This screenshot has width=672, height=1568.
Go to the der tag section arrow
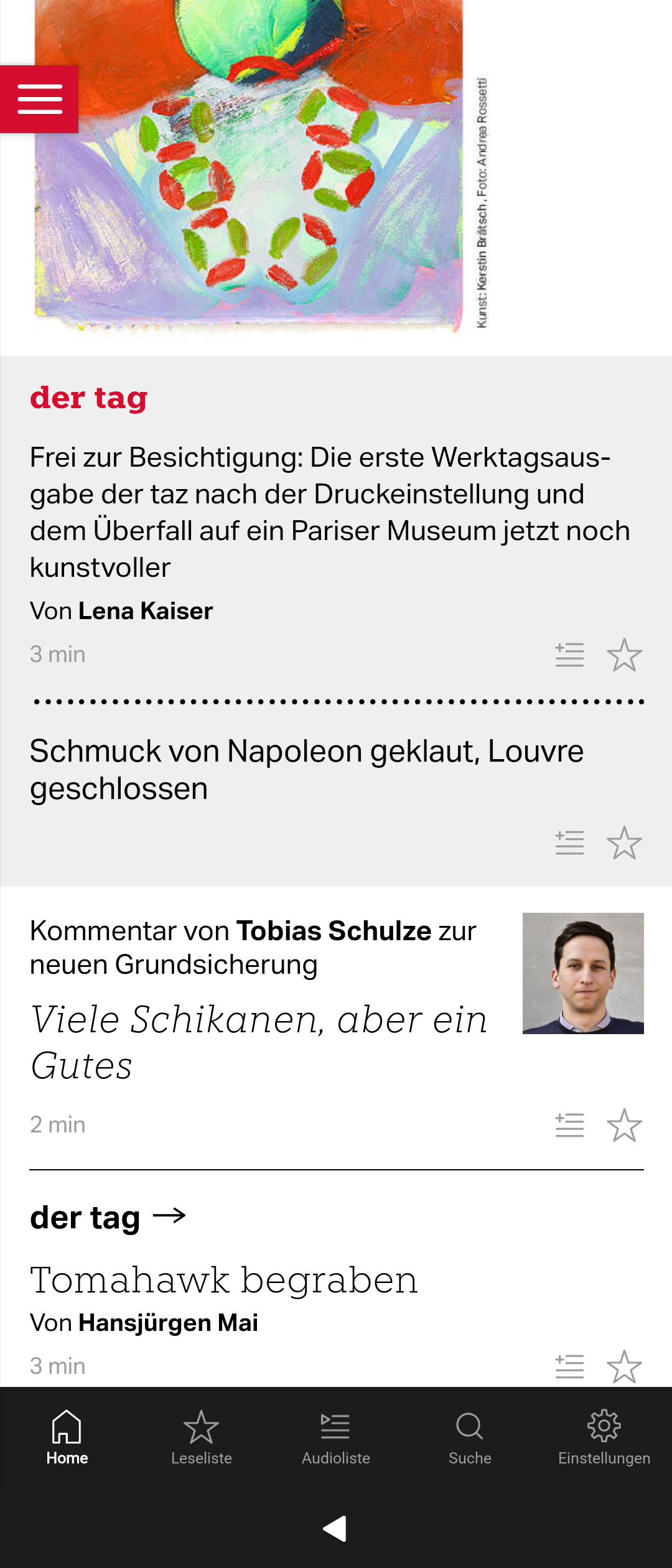pos(169,1215)
